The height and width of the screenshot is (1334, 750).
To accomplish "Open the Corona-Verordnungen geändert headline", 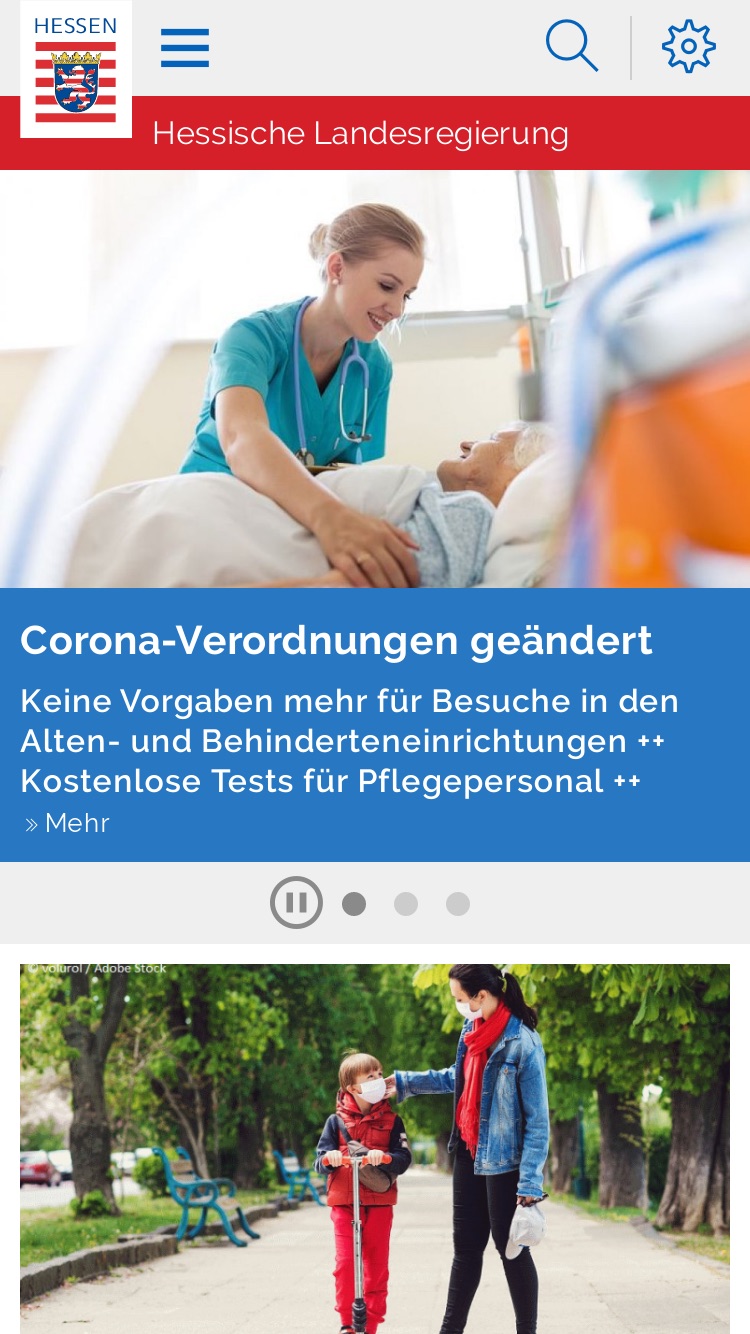I will click(336, 640).
